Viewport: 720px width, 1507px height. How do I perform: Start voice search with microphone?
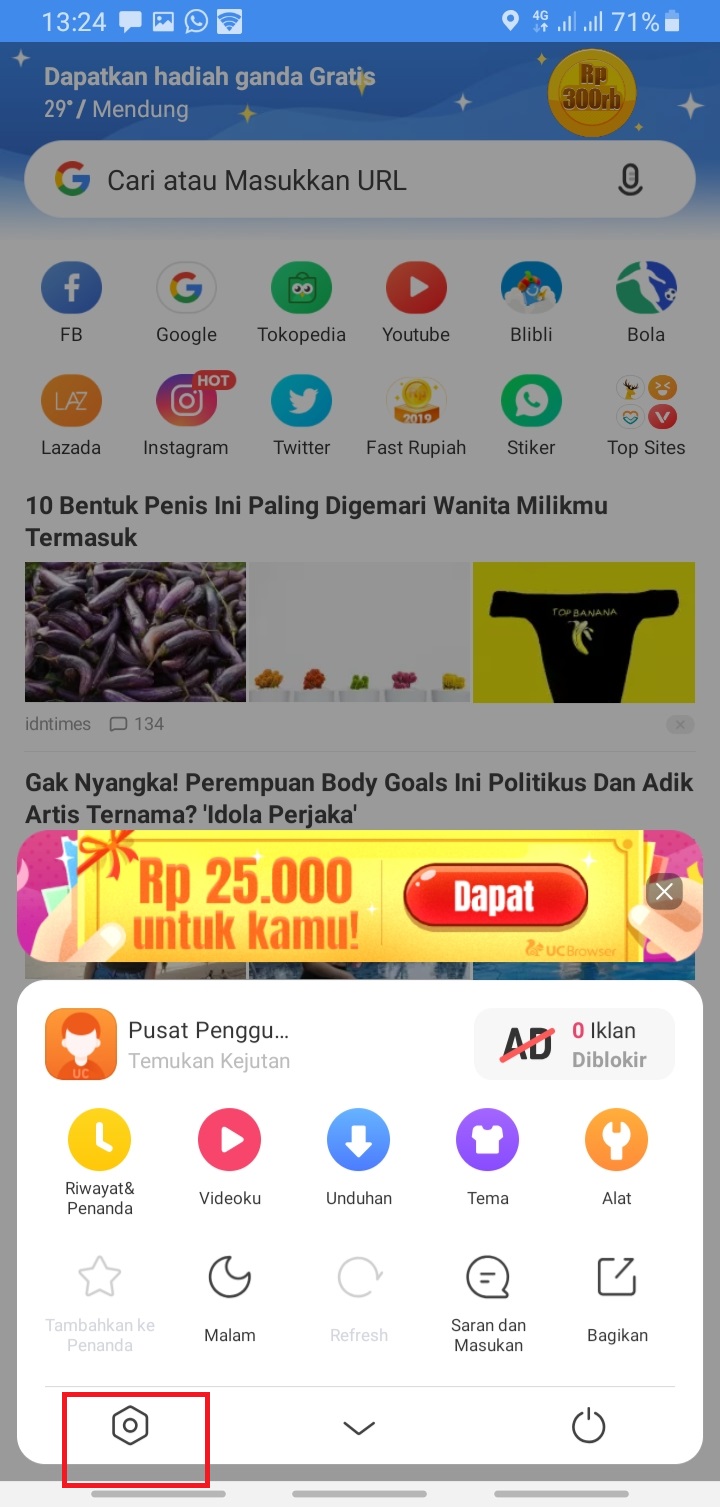[629, 180]
